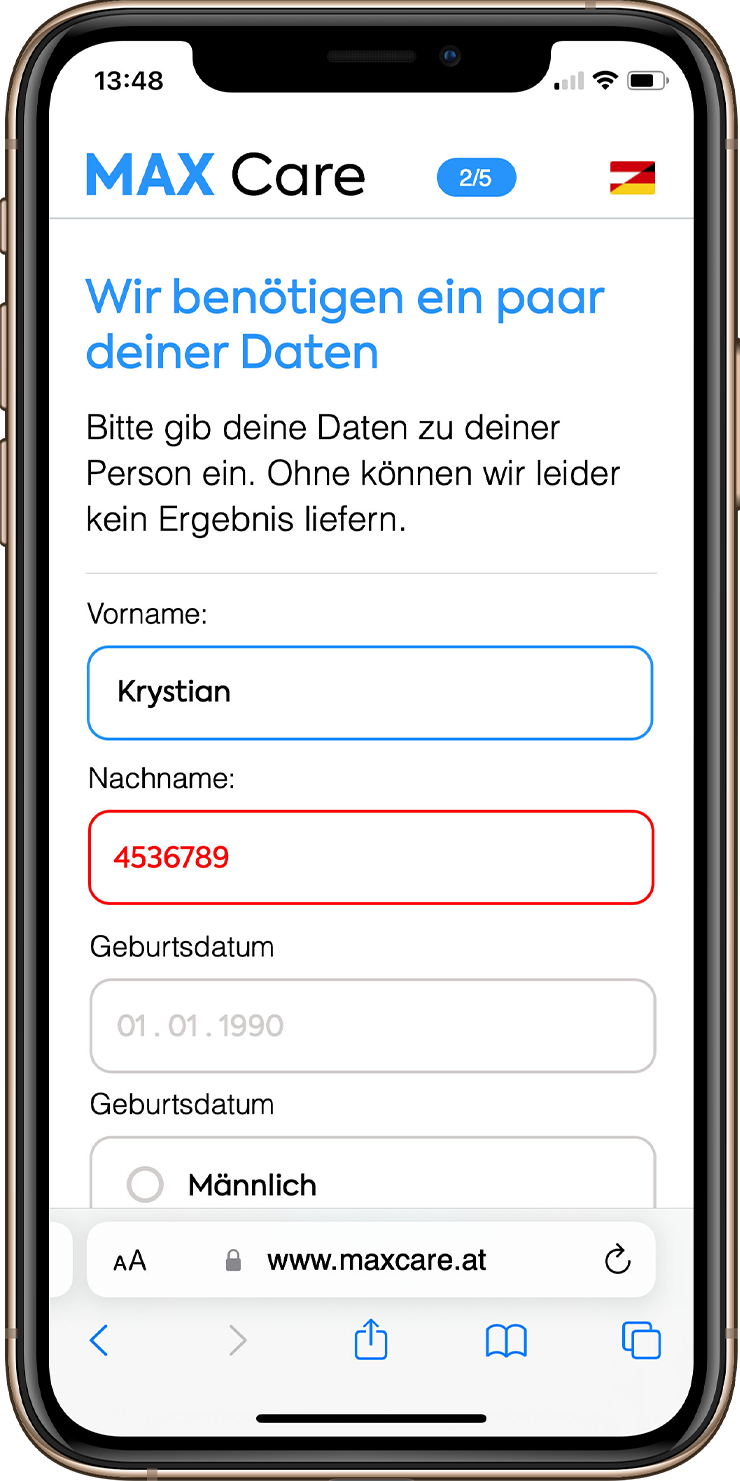Go back to the previous page
Image resolution: width=740 pixels, height=1481 pixels.
click(98, 1340)
